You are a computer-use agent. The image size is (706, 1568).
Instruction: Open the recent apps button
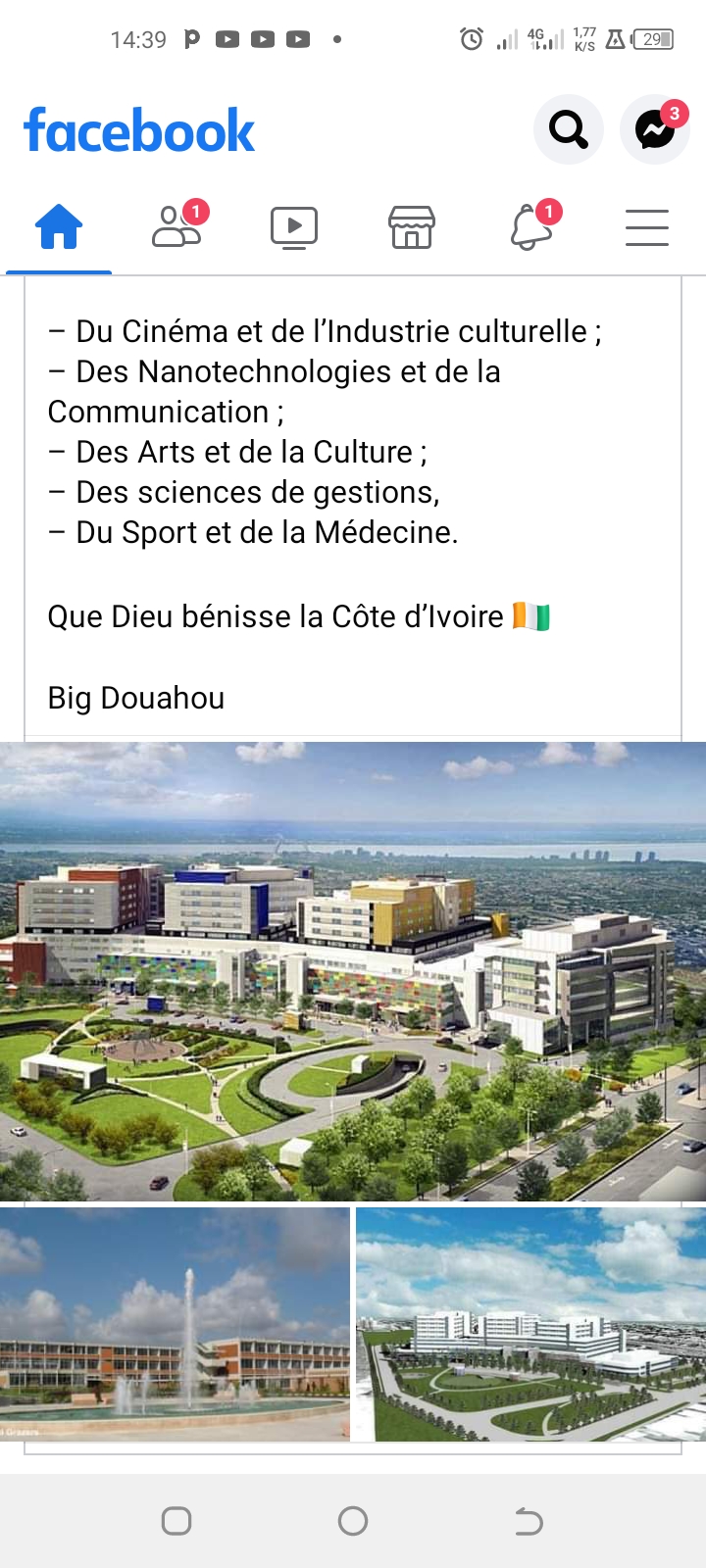click(176, 1521)
